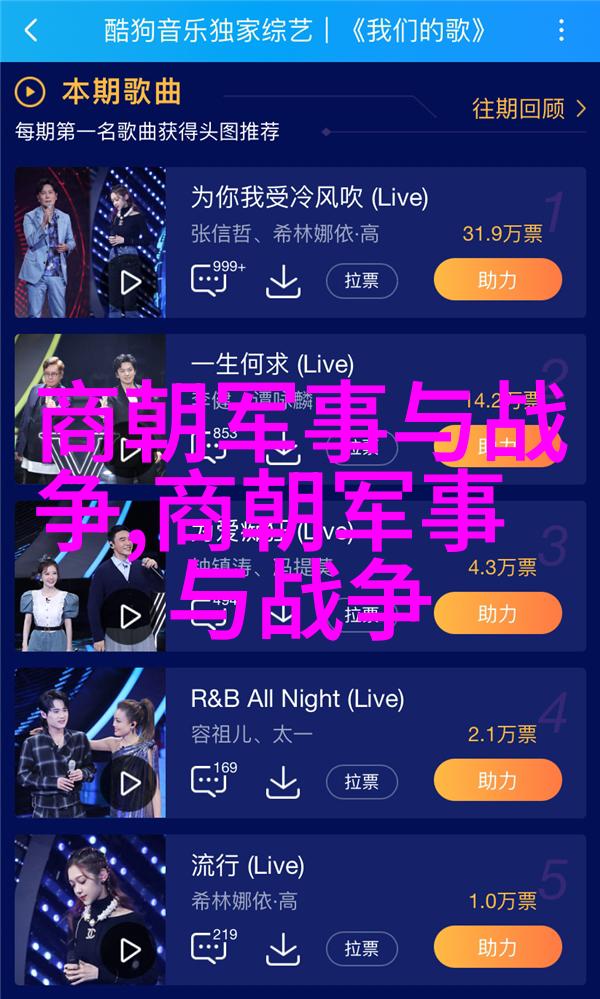Download 为你我受冷风吹 (Live)

pyautogui.click(x=283, y=280)
